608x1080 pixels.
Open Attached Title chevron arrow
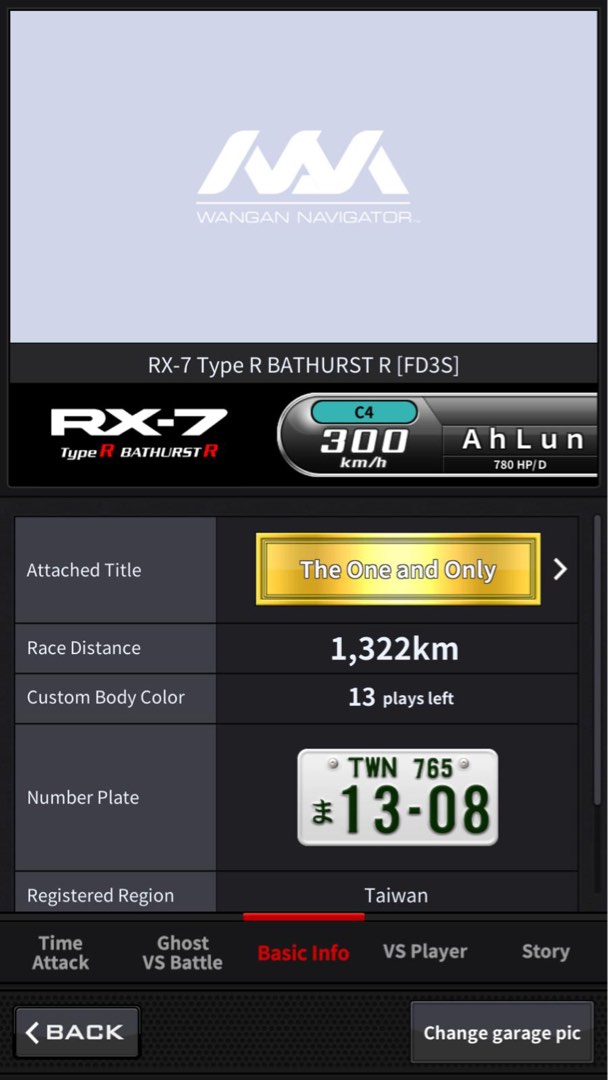[x=560, y=569]
